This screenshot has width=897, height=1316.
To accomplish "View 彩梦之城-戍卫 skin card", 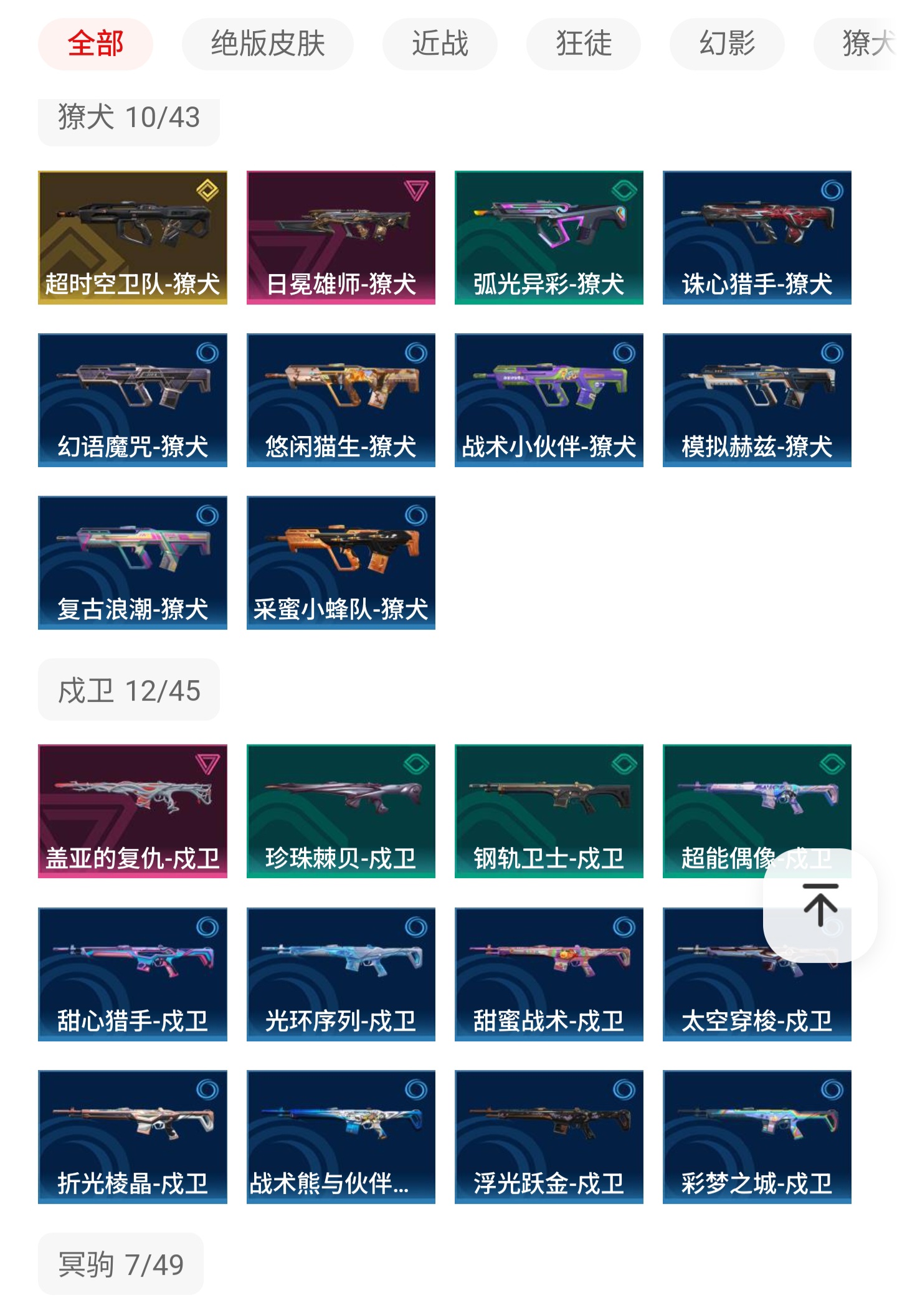I will 757,1137.
